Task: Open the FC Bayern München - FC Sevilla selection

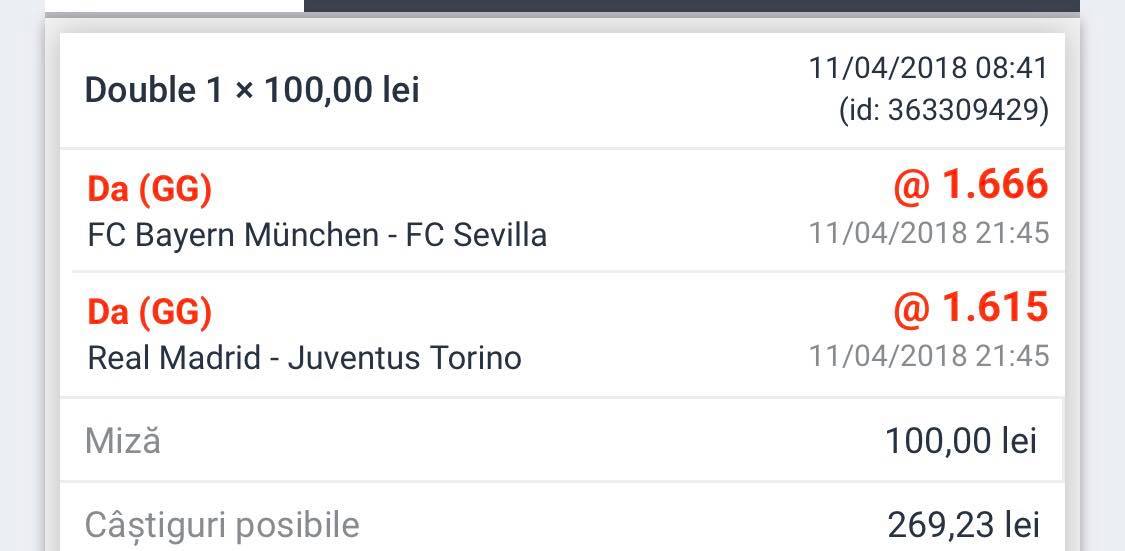Action: tap(562, 211)
